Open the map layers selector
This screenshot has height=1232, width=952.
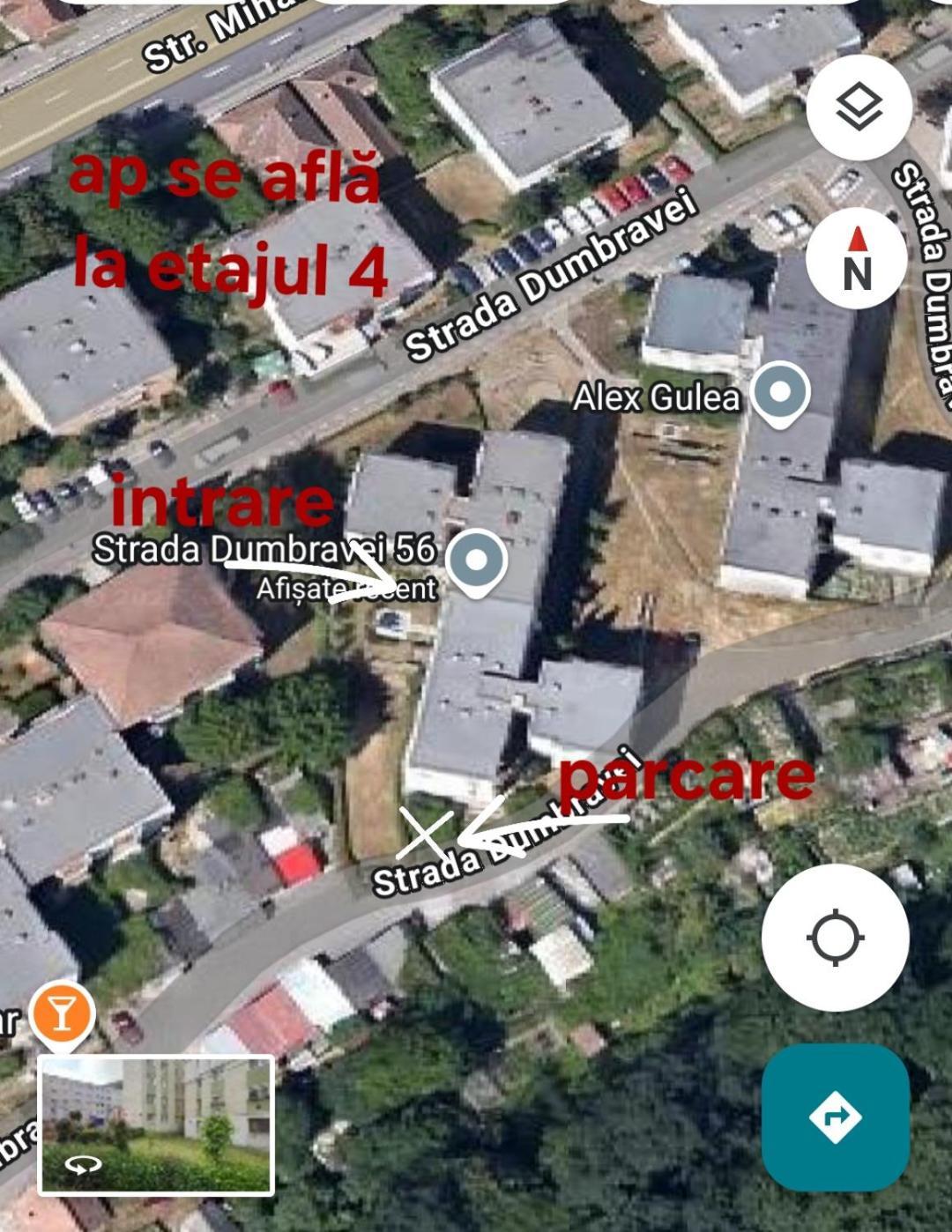[858, 108]
